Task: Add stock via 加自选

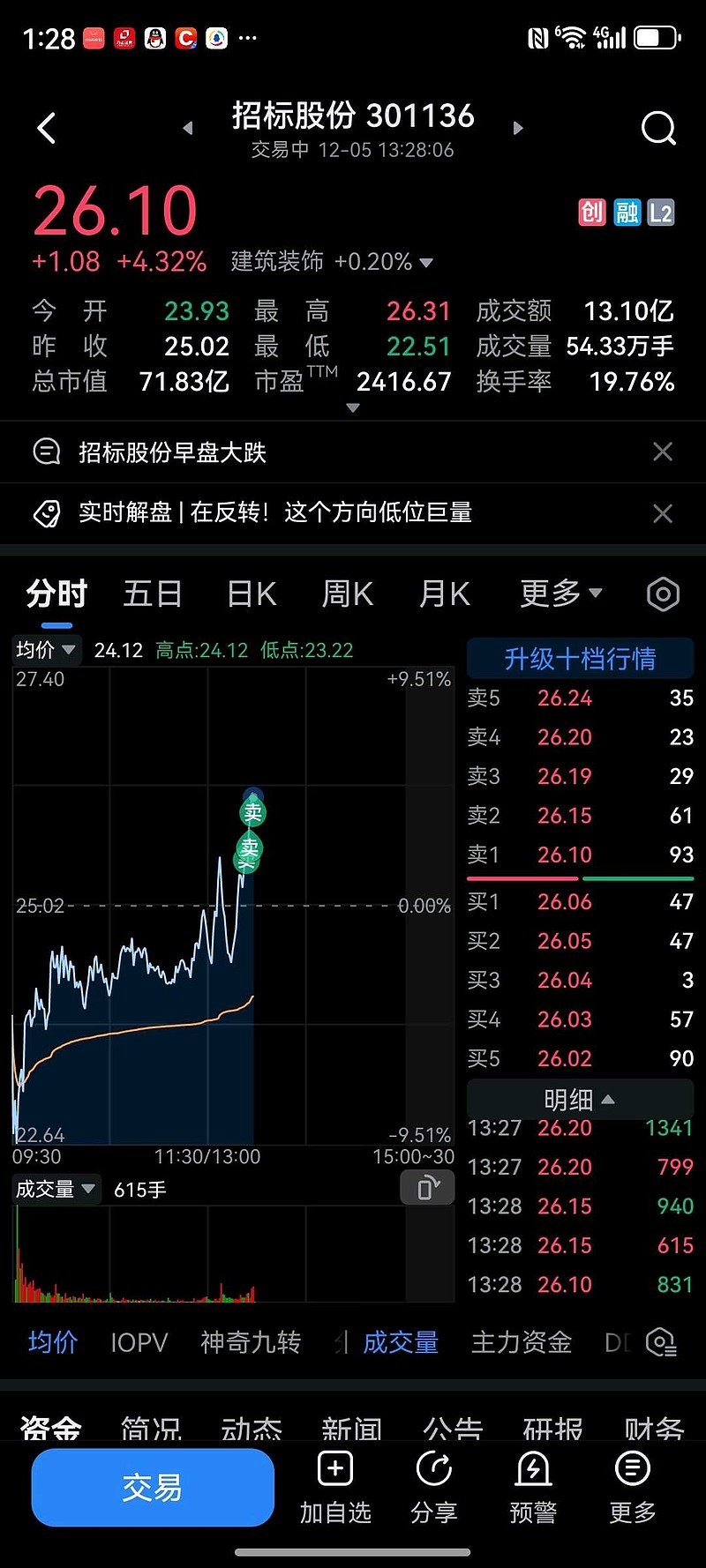Action: 335,1487
